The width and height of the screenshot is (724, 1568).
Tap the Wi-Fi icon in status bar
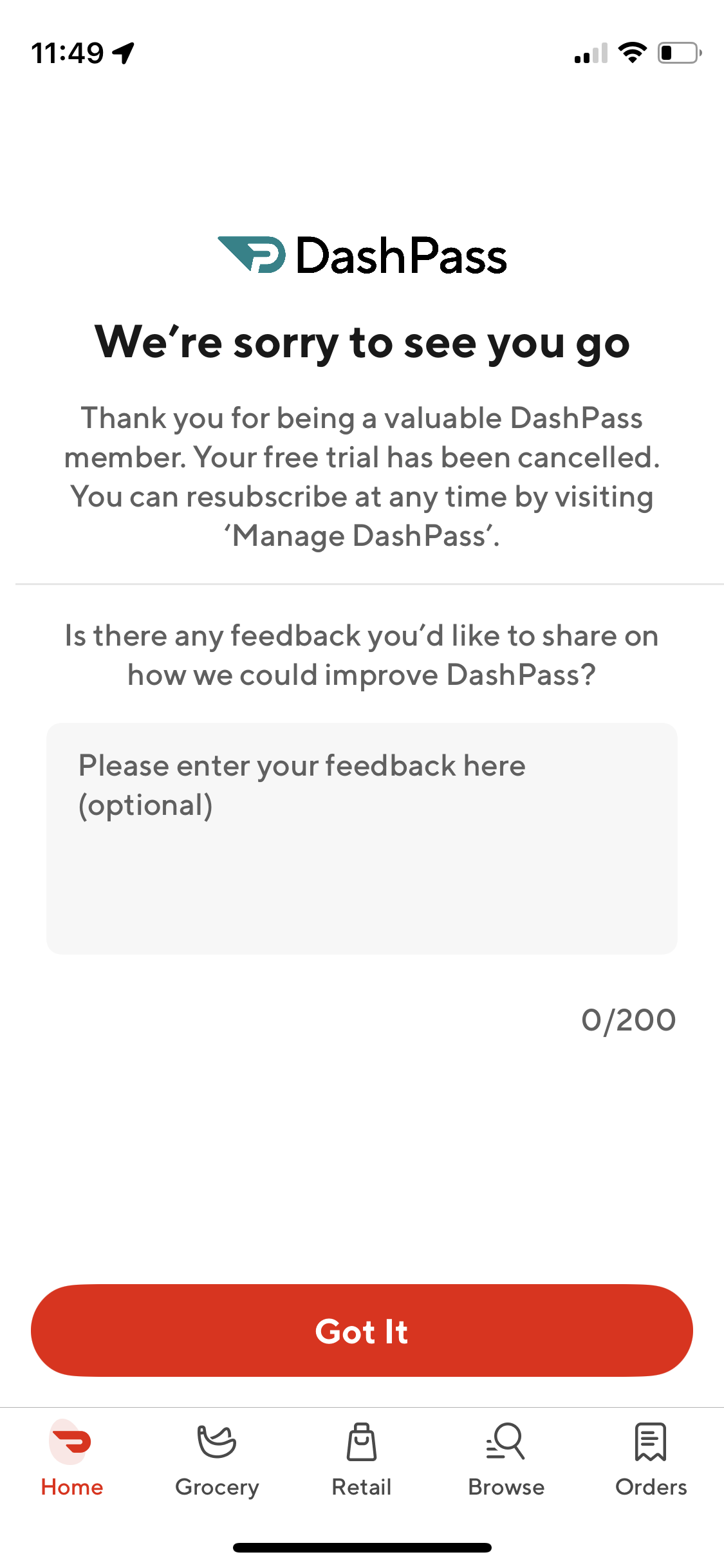[x=633, y=53]
